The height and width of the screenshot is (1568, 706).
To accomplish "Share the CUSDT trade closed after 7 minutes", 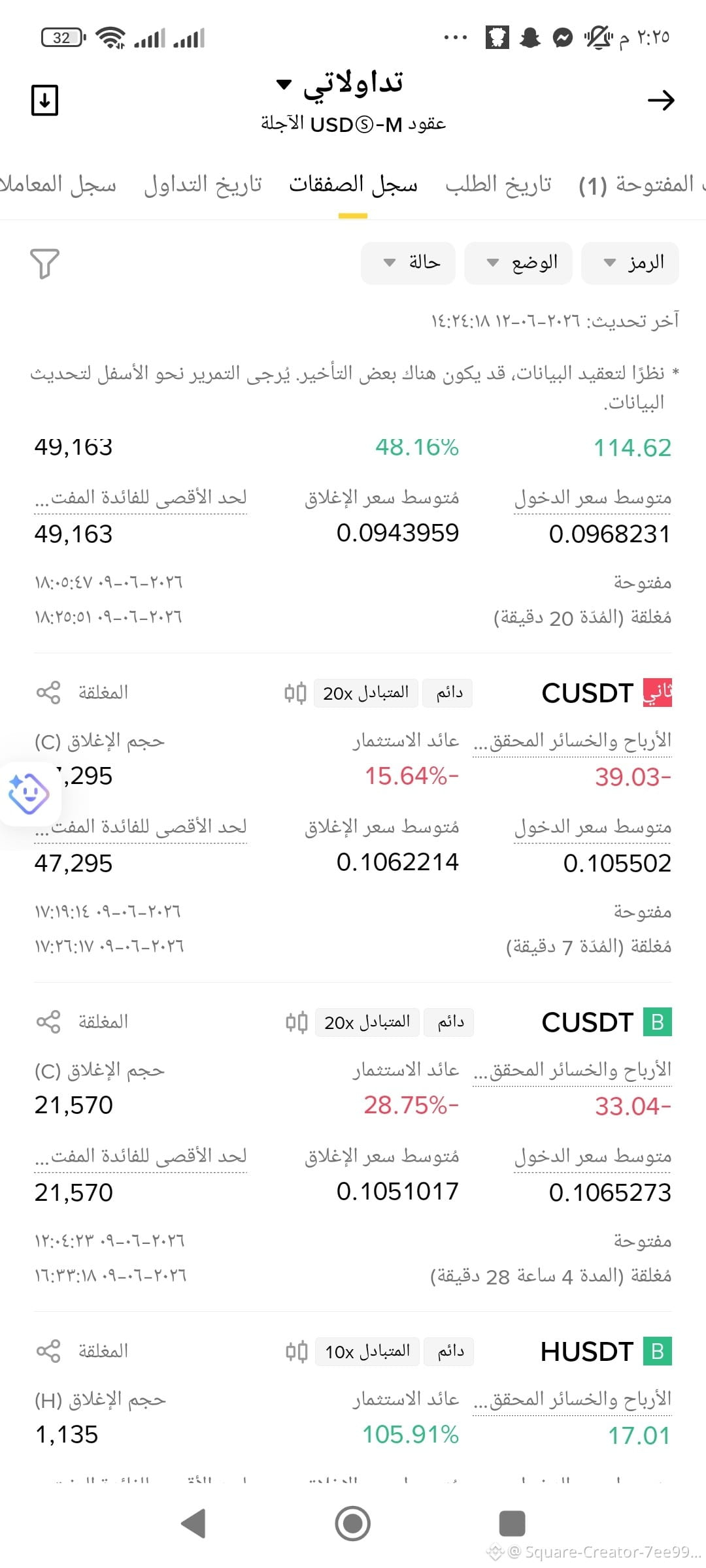I will point(48,693).
